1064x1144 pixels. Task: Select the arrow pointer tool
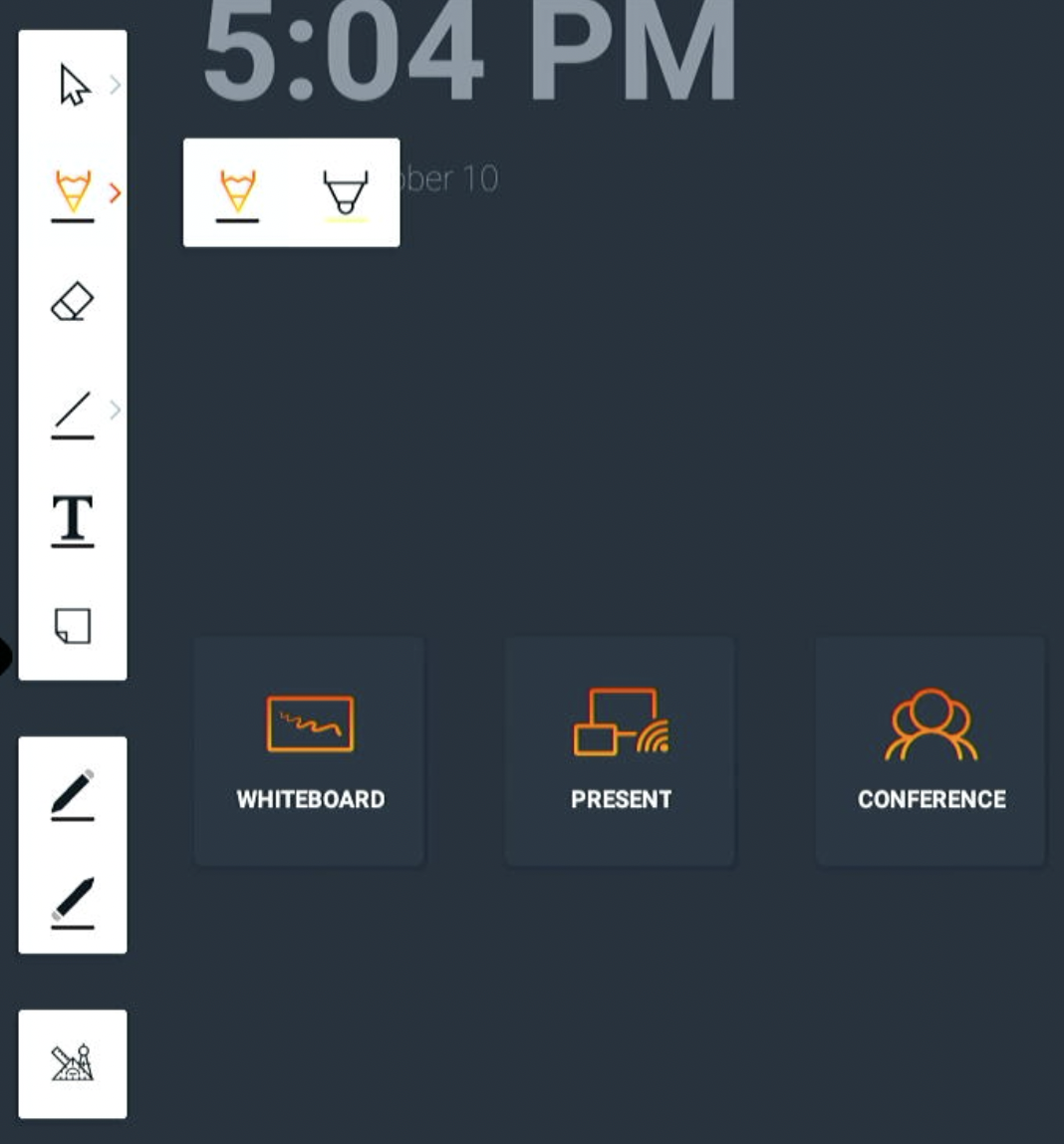(x=74, y=85)
